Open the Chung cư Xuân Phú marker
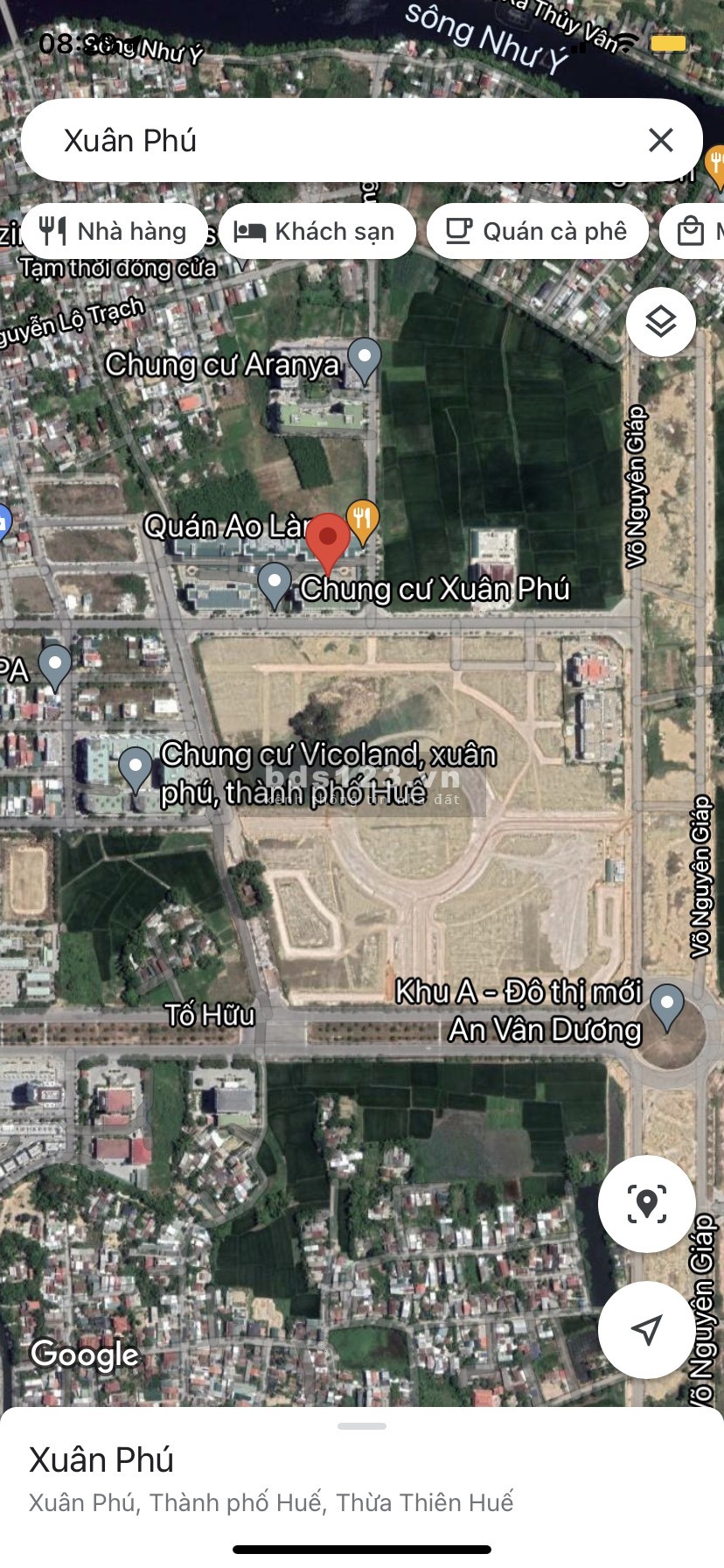 pos(275,583)
